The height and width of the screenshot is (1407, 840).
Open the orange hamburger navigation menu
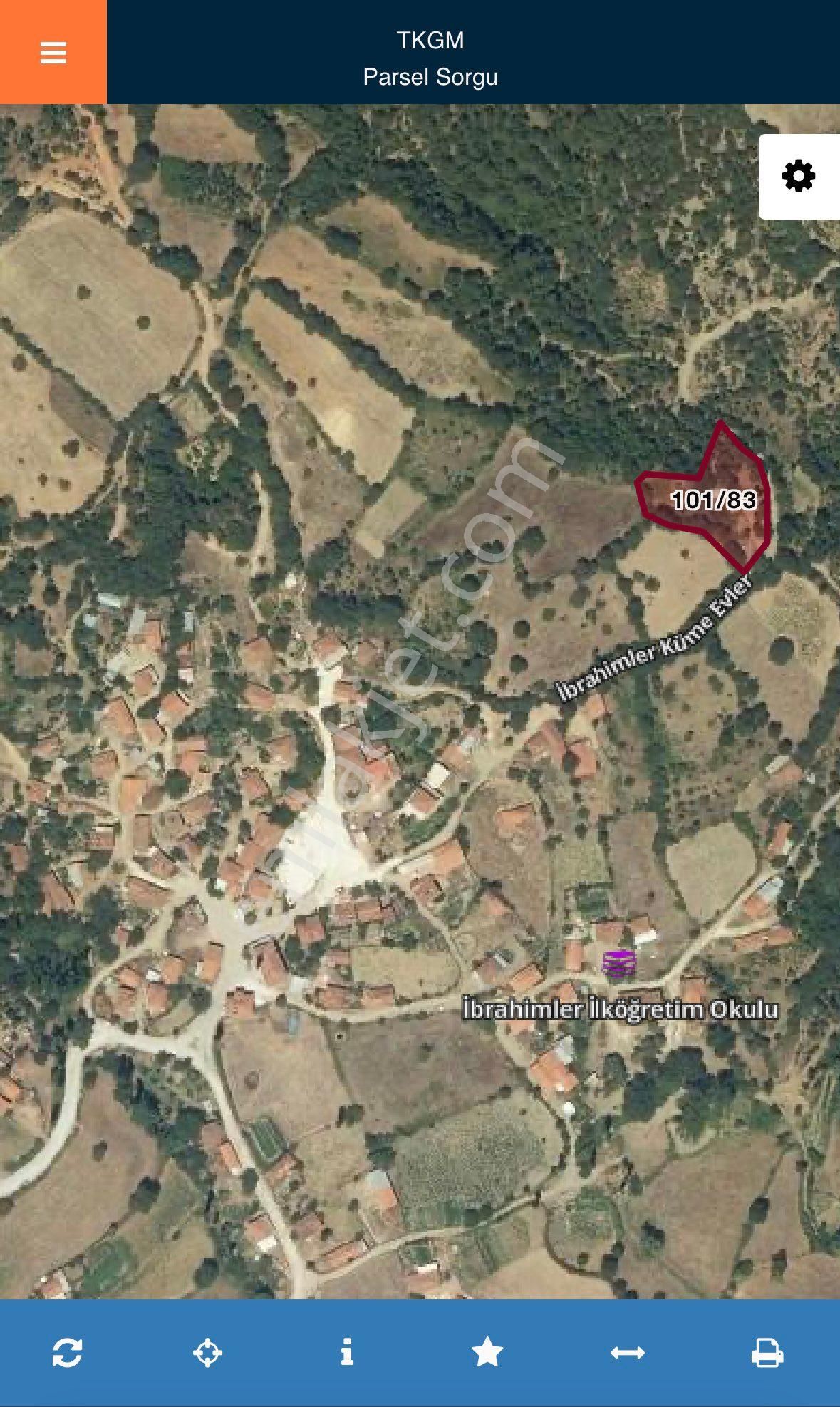click(53, 51)
